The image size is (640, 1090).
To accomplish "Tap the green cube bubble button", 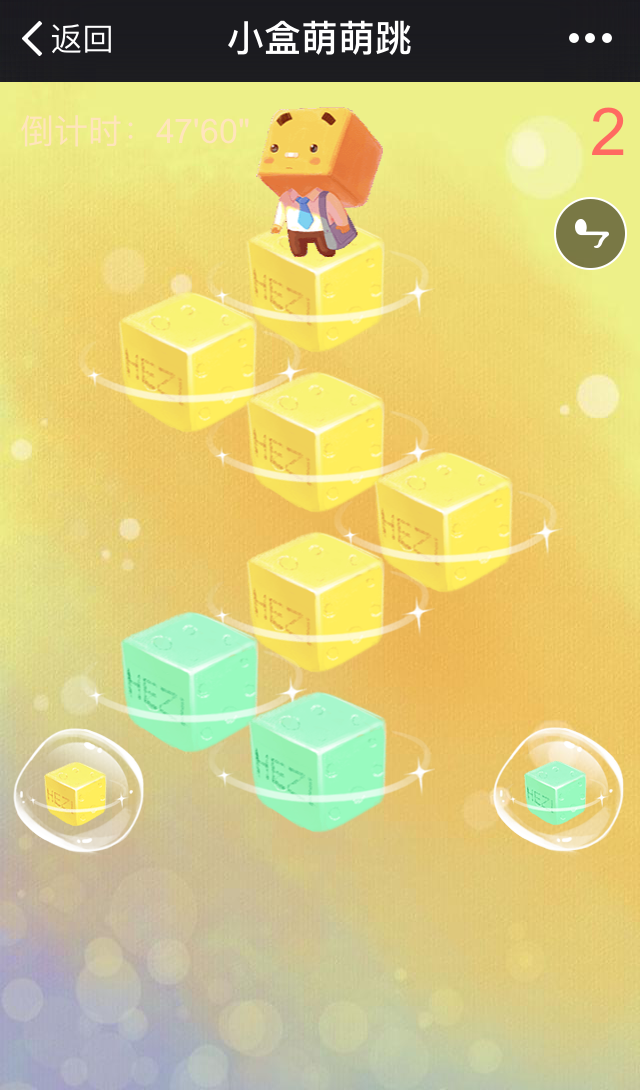I will pos(557,791).
